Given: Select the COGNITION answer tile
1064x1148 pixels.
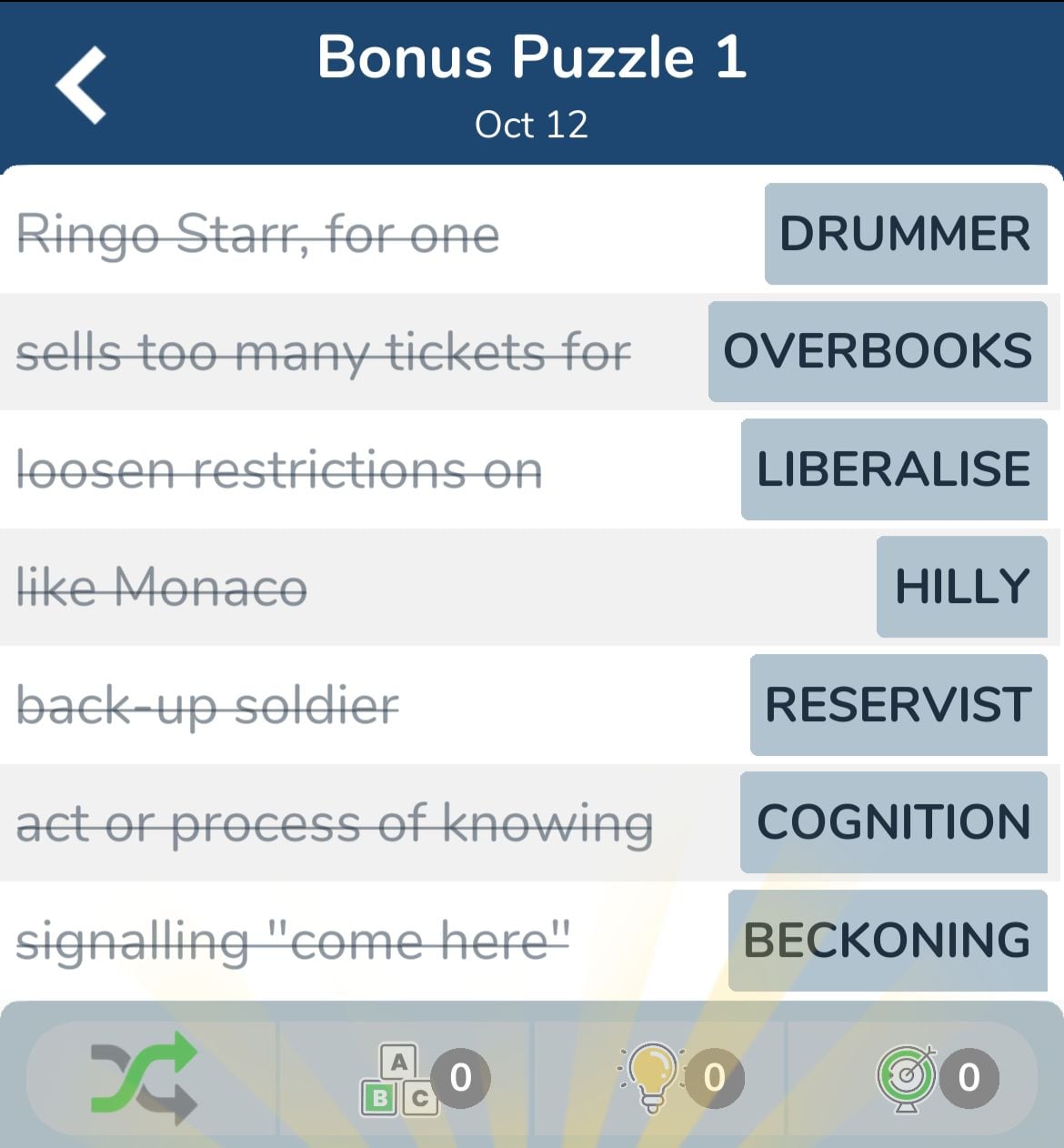Looking at the screenshot, I should point(893,821).
